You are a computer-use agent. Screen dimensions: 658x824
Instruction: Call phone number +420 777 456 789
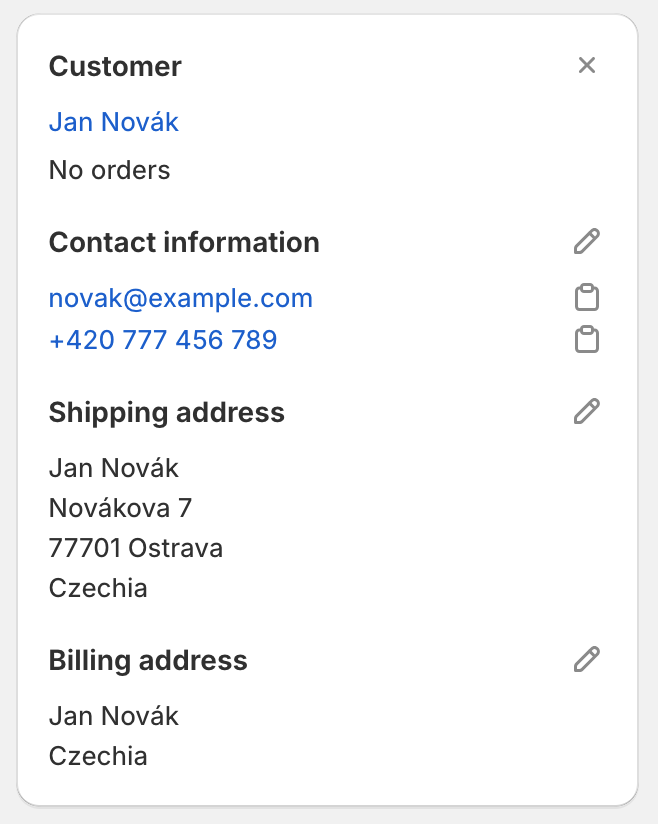pos(163,340)
